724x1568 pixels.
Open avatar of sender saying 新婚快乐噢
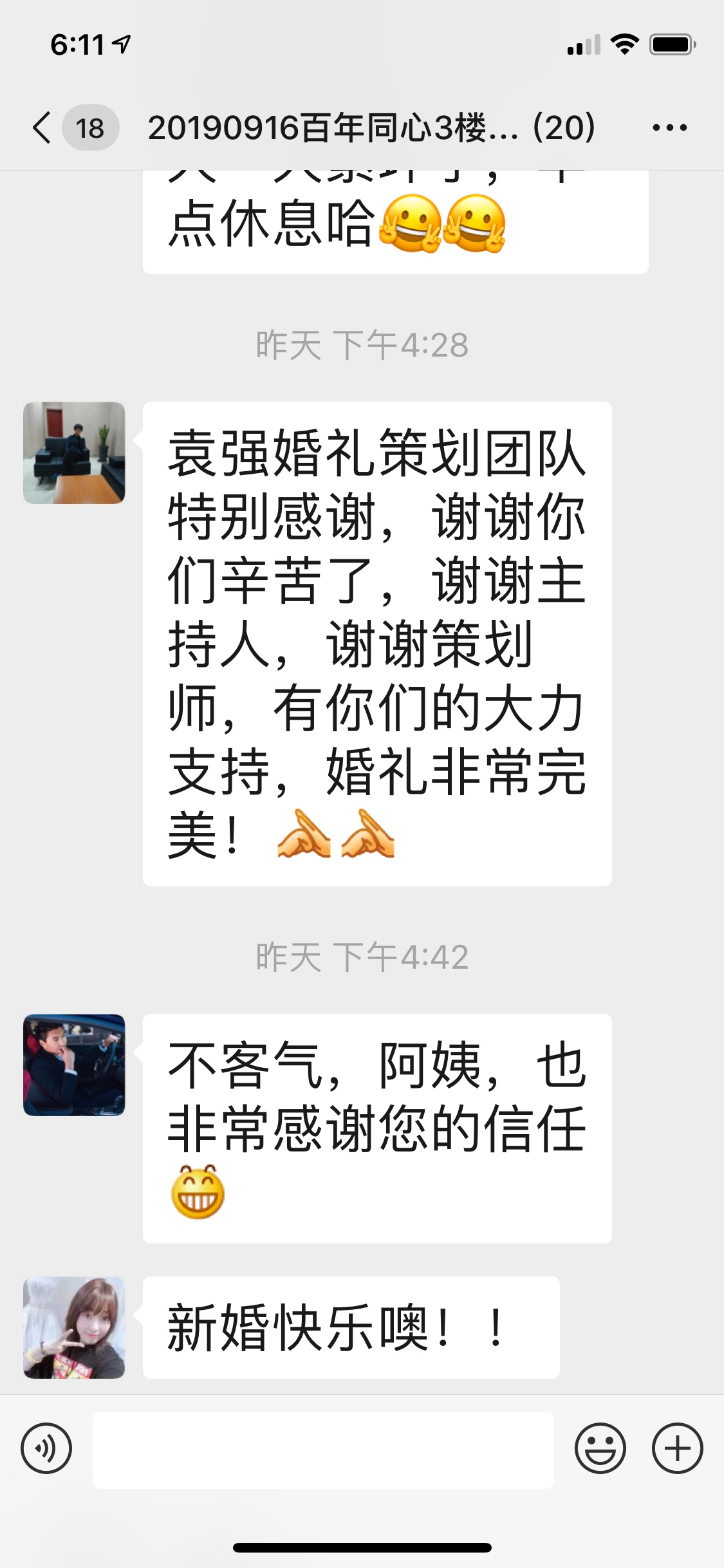point(74,1327)
